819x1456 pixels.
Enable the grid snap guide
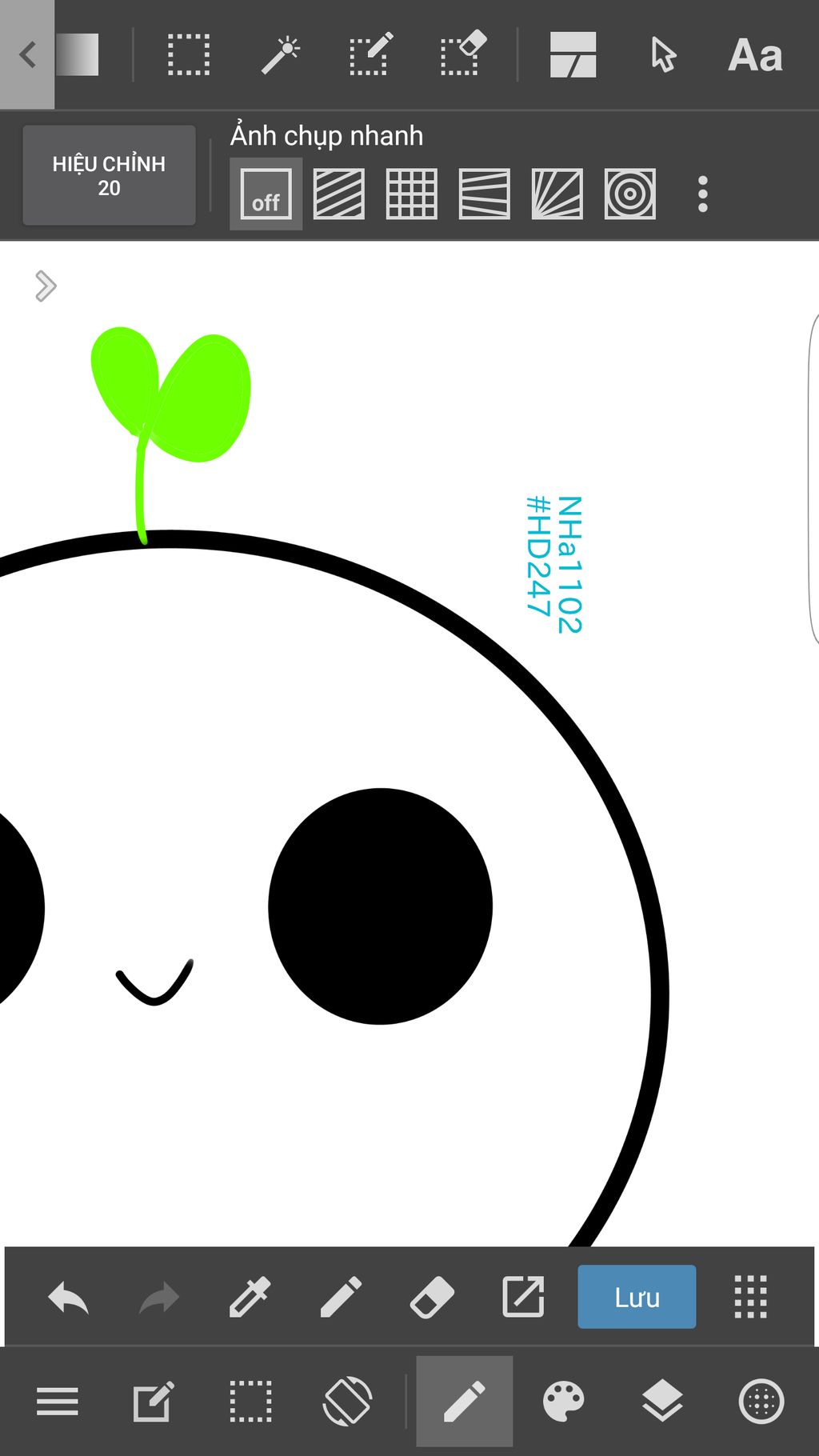click(411, 194)
